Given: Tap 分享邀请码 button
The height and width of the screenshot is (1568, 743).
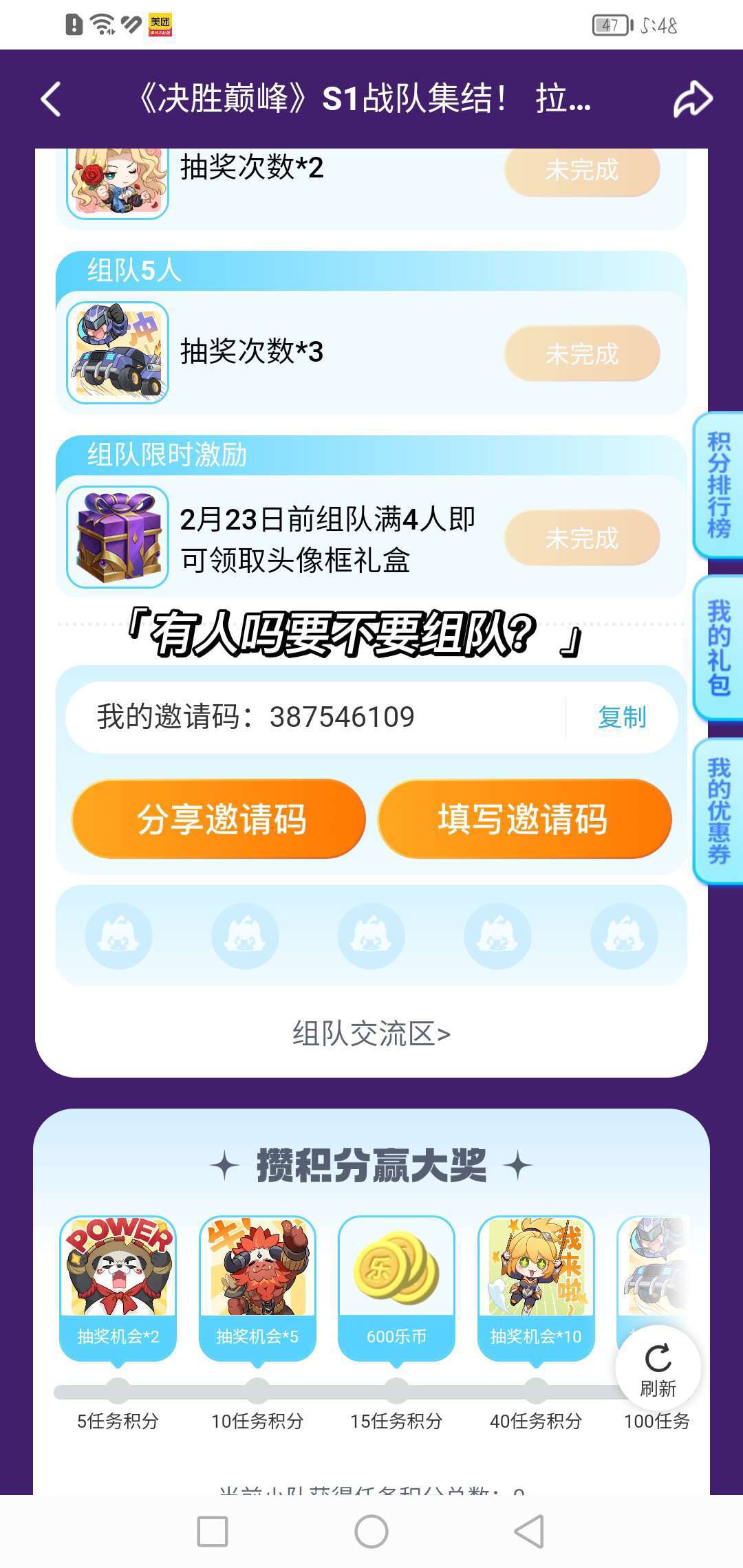Looking at the screenshot, I should (x=219, y=819).
